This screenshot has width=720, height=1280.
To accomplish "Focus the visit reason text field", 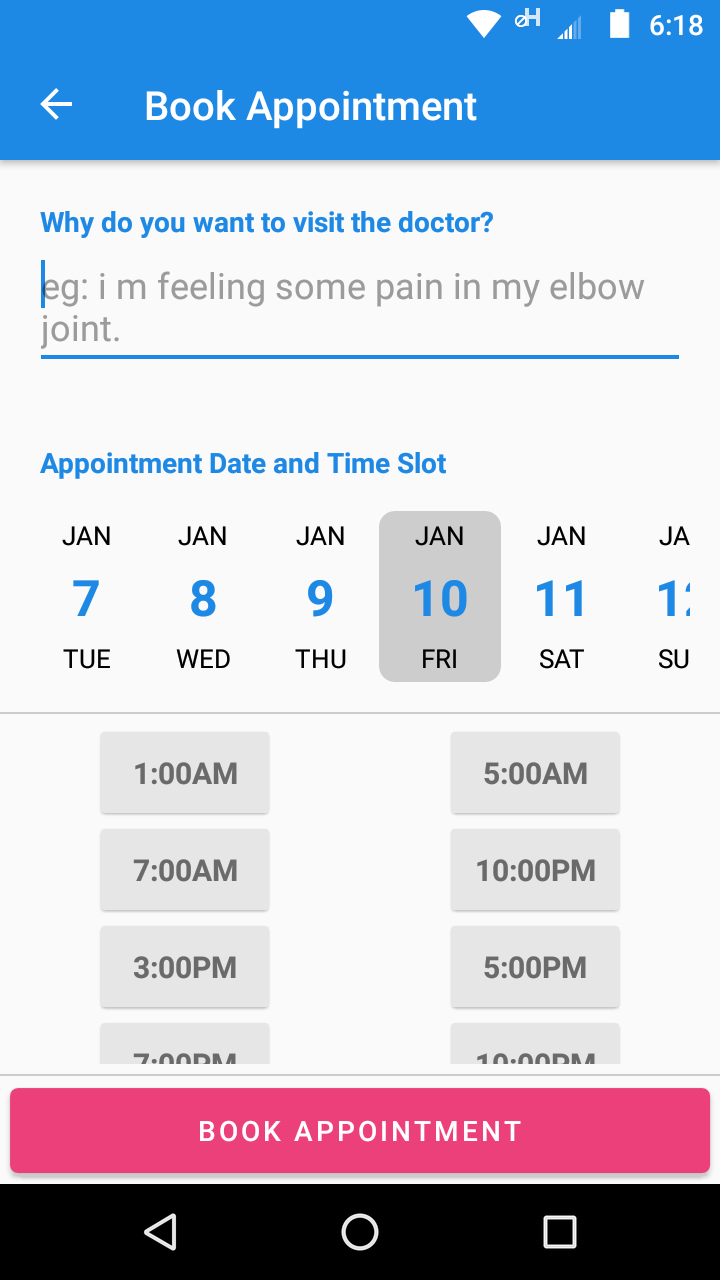I will [x=359, y=308].
